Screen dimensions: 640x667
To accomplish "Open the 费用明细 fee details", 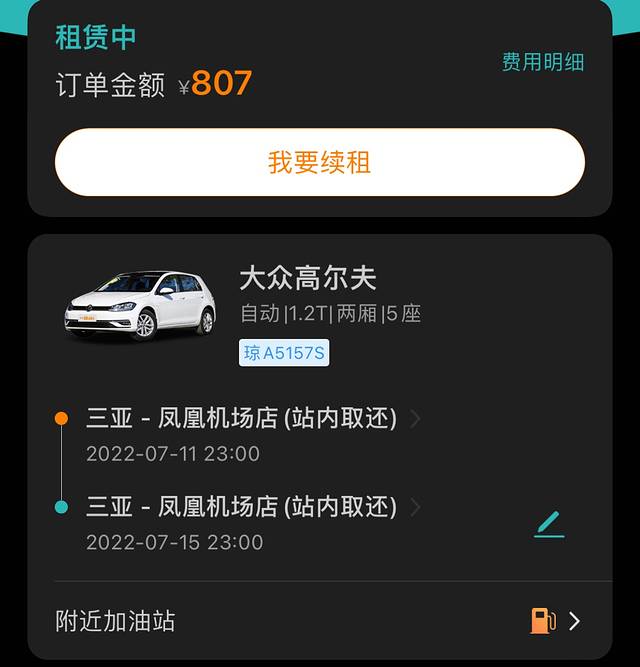I will [542, 62].
